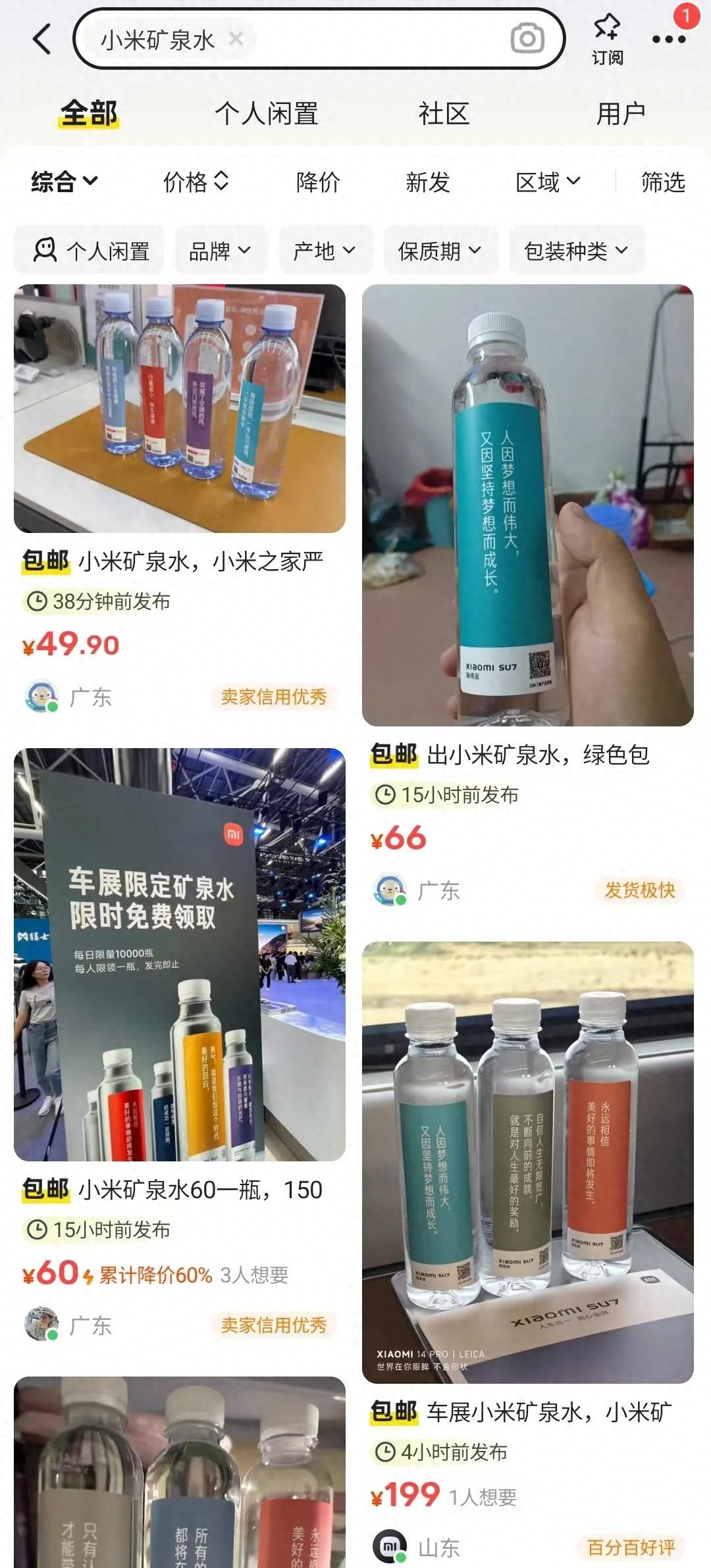Switch to the 个人闲置 tab
Viewport: 711px width, 1568px height.
(267, 113)
